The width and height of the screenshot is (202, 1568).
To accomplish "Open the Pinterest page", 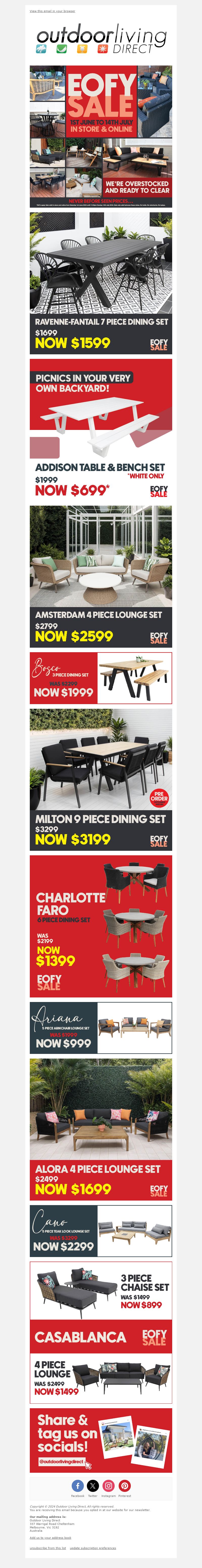I will [x=124, y=1486].
